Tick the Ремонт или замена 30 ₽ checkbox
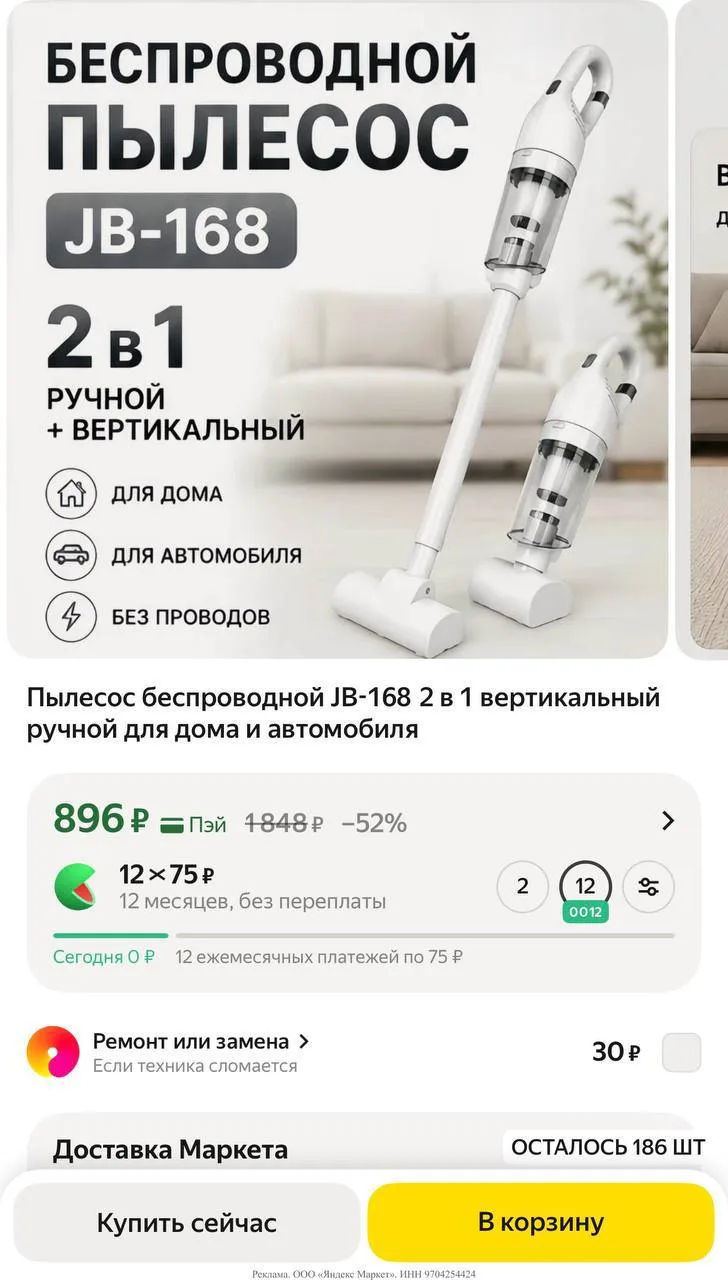The image size is (728, 1280). click(682, 1052)
